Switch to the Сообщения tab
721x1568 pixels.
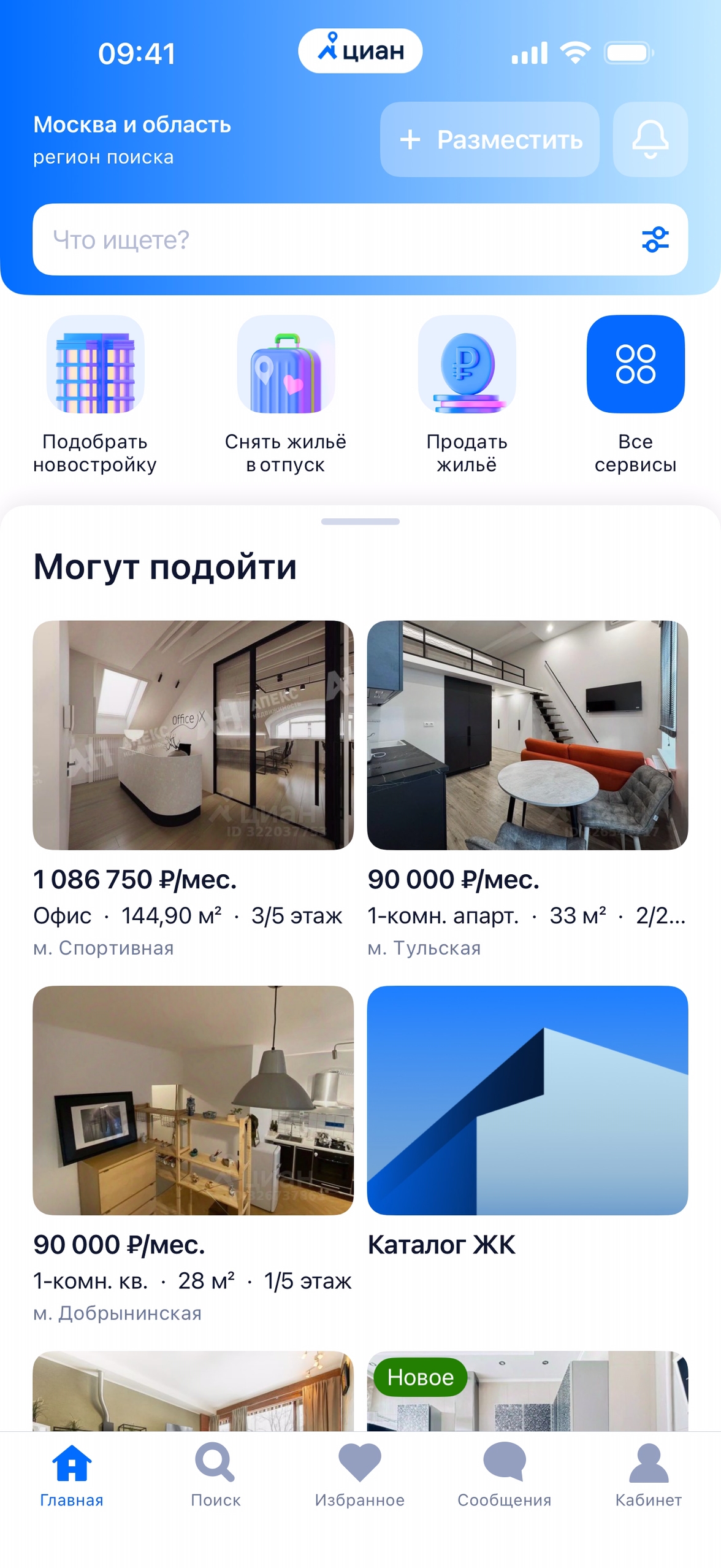(504, 1474)
